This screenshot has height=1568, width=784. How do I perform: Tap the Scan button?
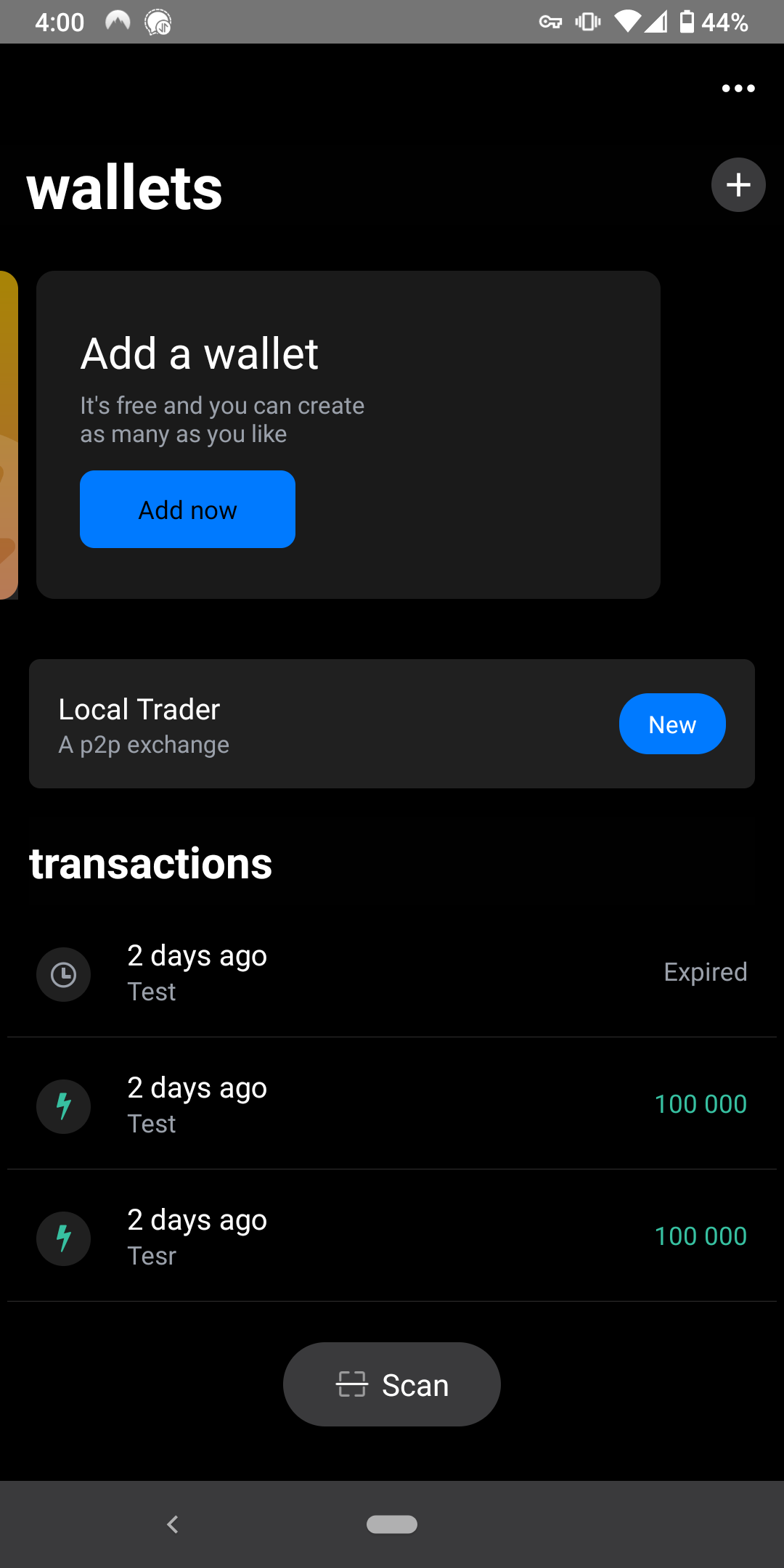[392, 1384]
